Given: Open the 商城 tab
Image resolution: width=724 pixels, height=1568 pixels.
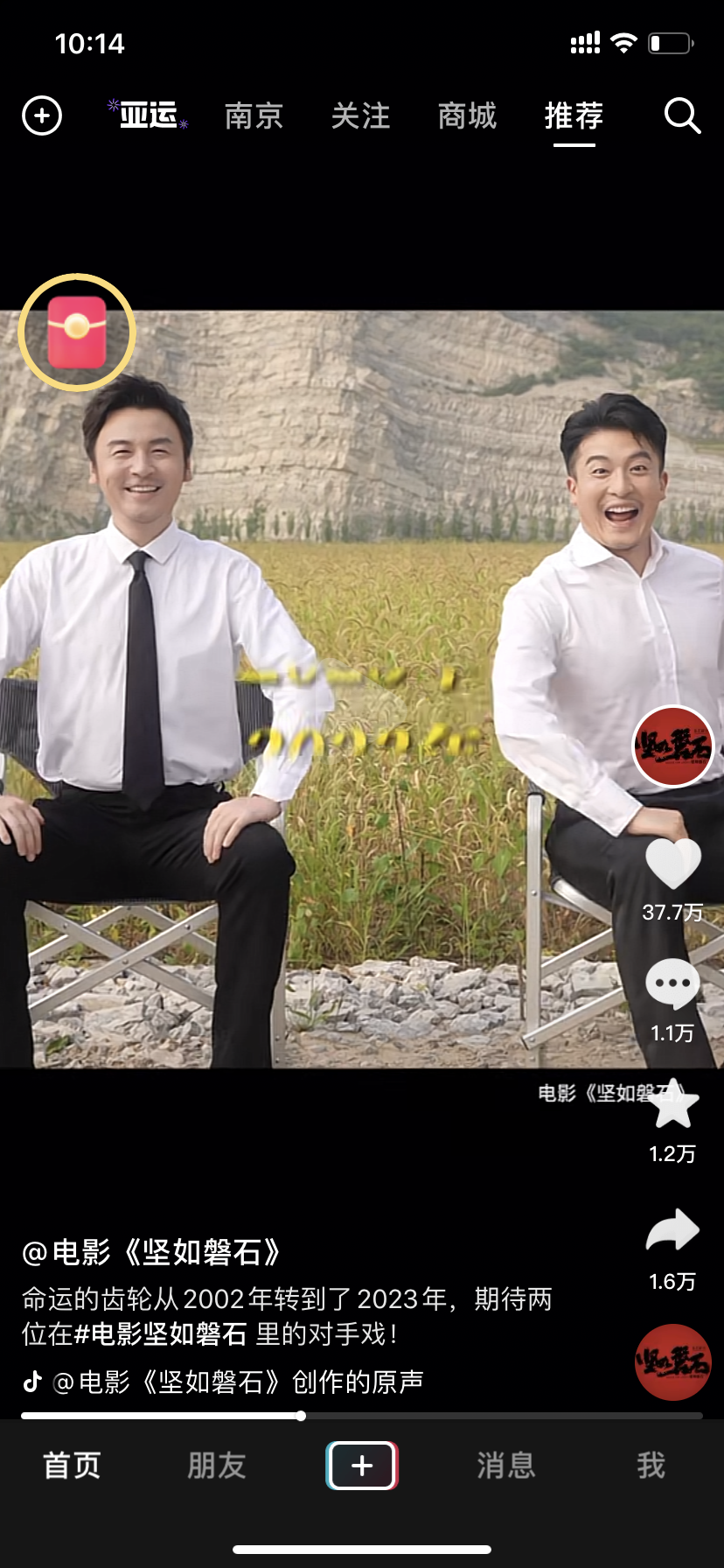Looking at the screenshot, I should pyautogui.click(x=467, y=115).
